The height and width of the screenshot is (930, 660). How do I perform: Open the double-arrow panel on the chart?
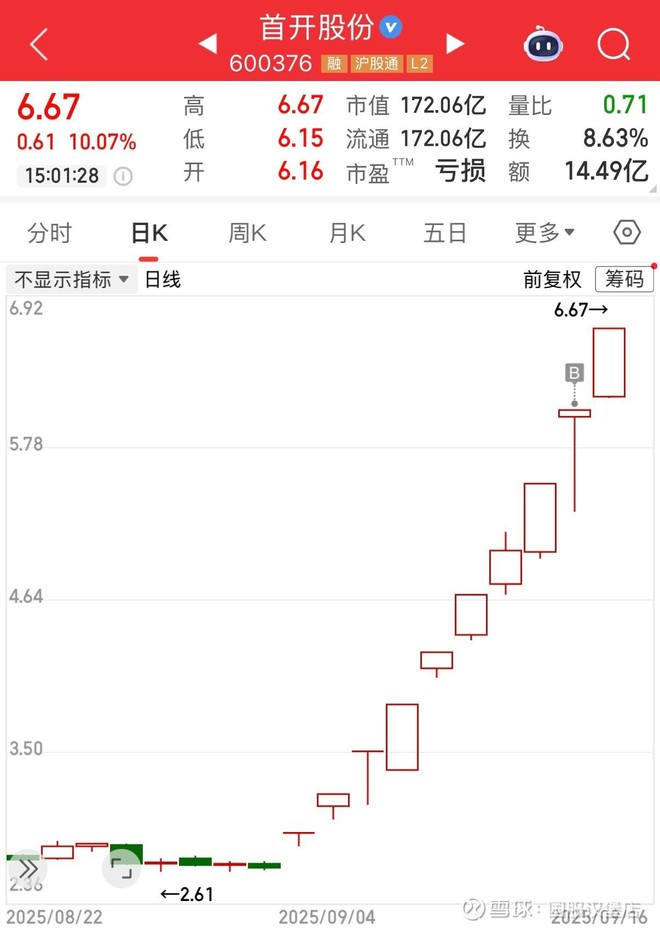tap(27, 869)
